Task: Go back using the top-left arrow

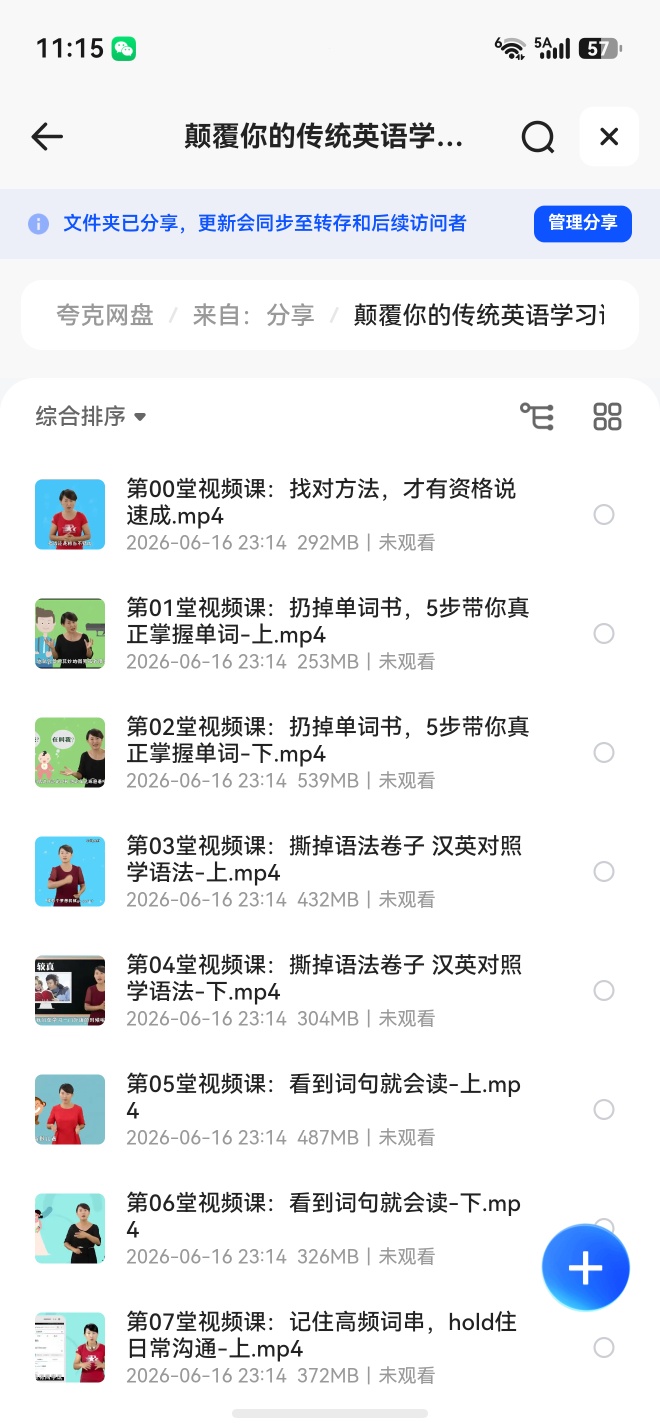Action: coord(47,137)
